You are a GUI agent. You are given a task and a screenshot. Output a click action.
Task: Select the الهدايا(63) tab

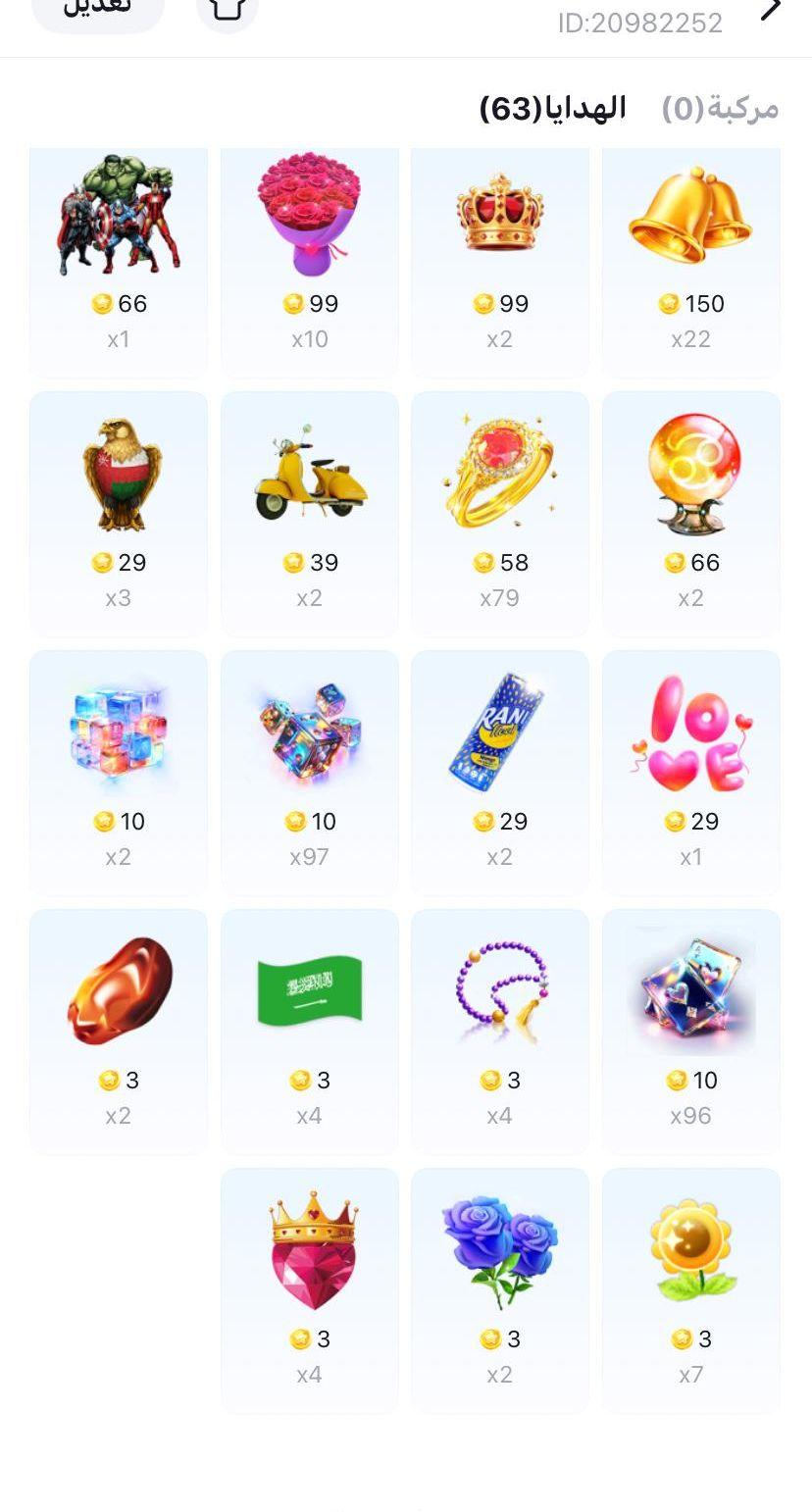552,108
